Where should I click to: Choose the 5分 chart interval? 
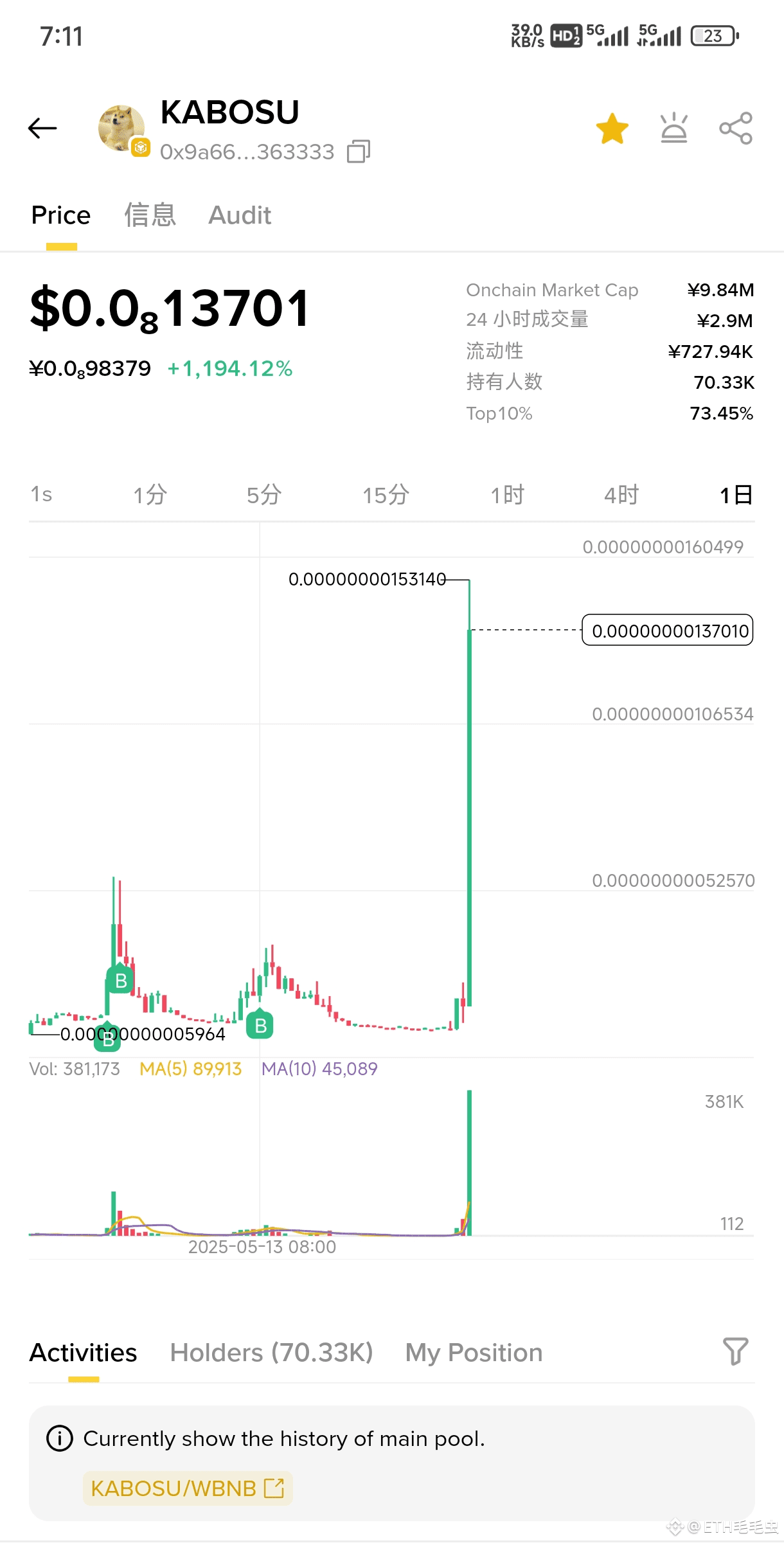pyautogui.click(x=264, y=495)
